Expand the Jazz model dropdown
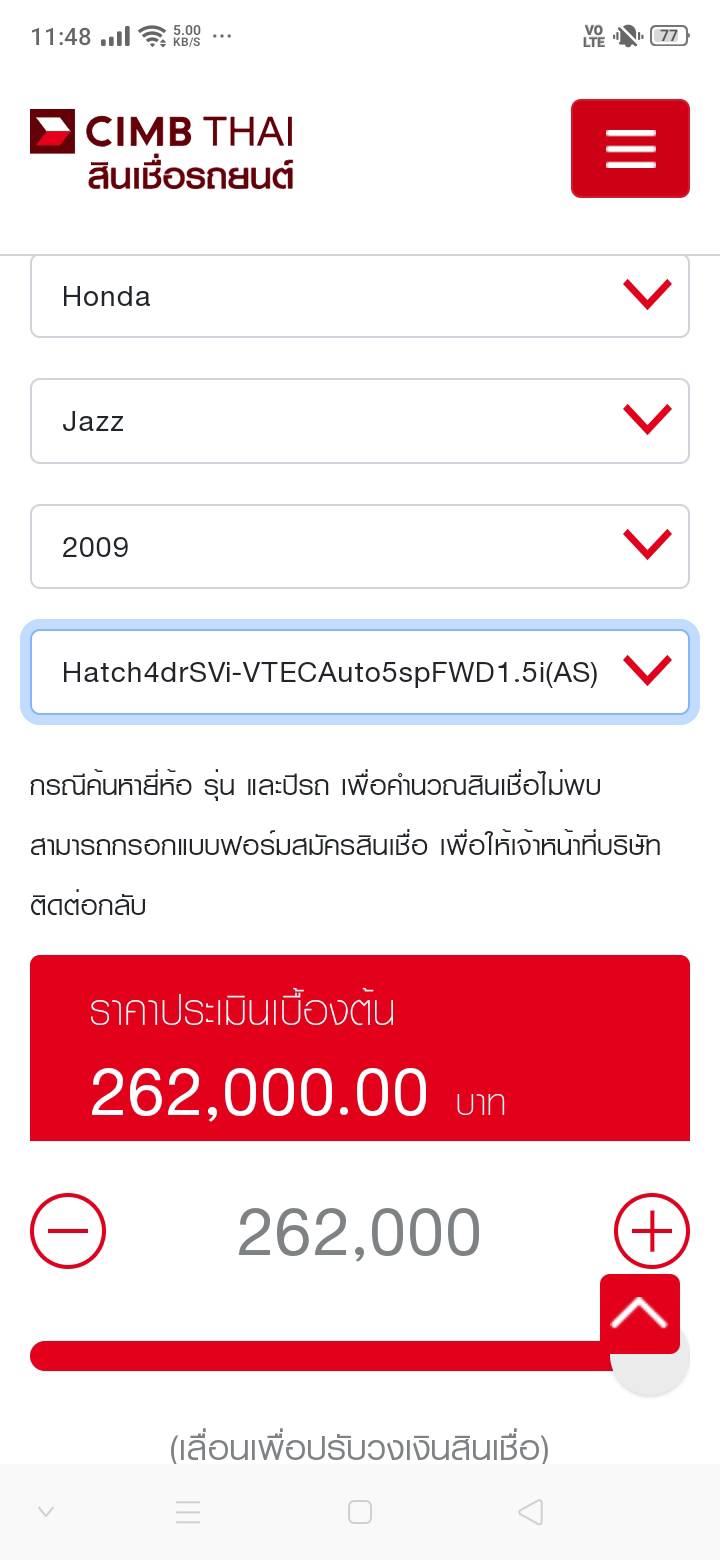Screen dimensions: 720x1560 [359, 421]
